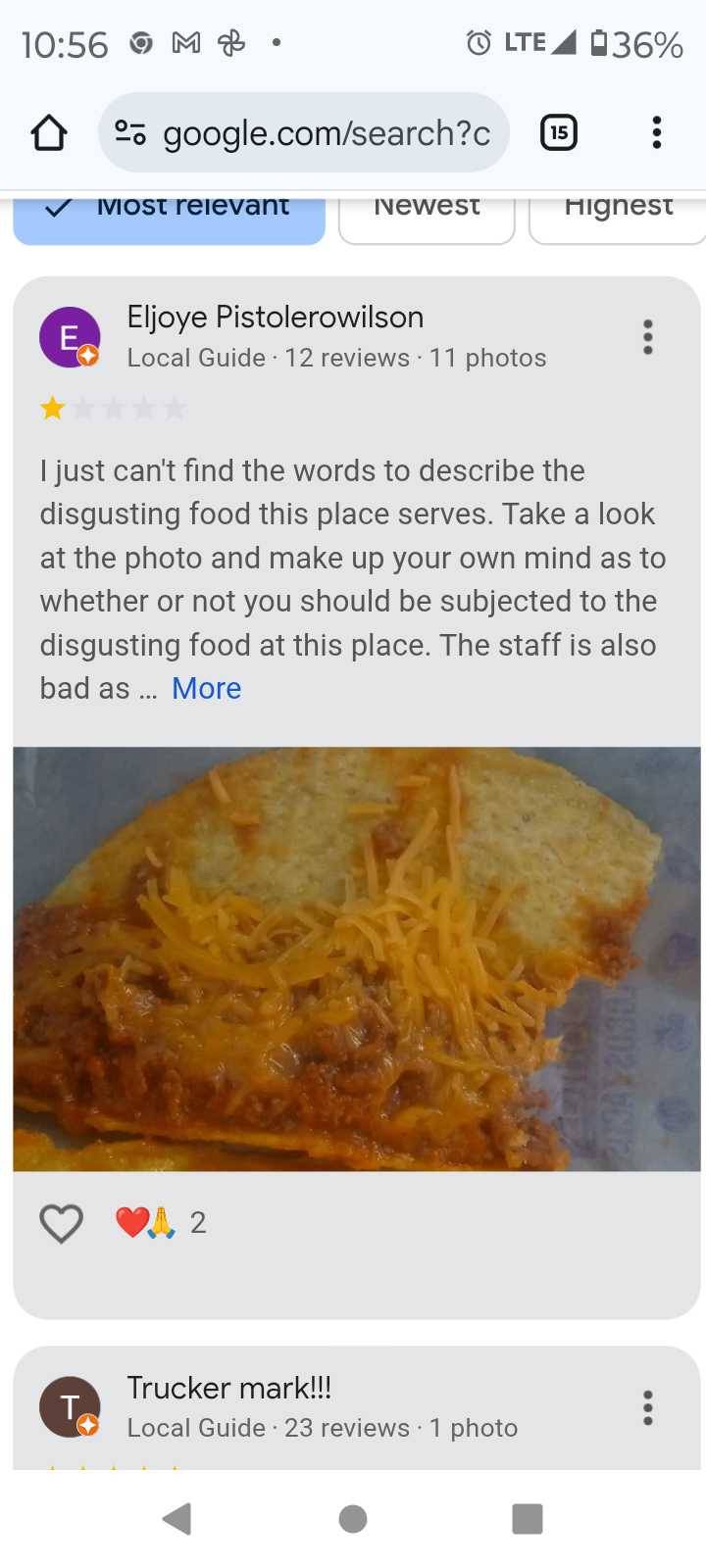The width and height of the screenshot is (706, 1568).
Task: Expand Eljoye's review with More
Action: pyautogui.click(x=206, y=688)
